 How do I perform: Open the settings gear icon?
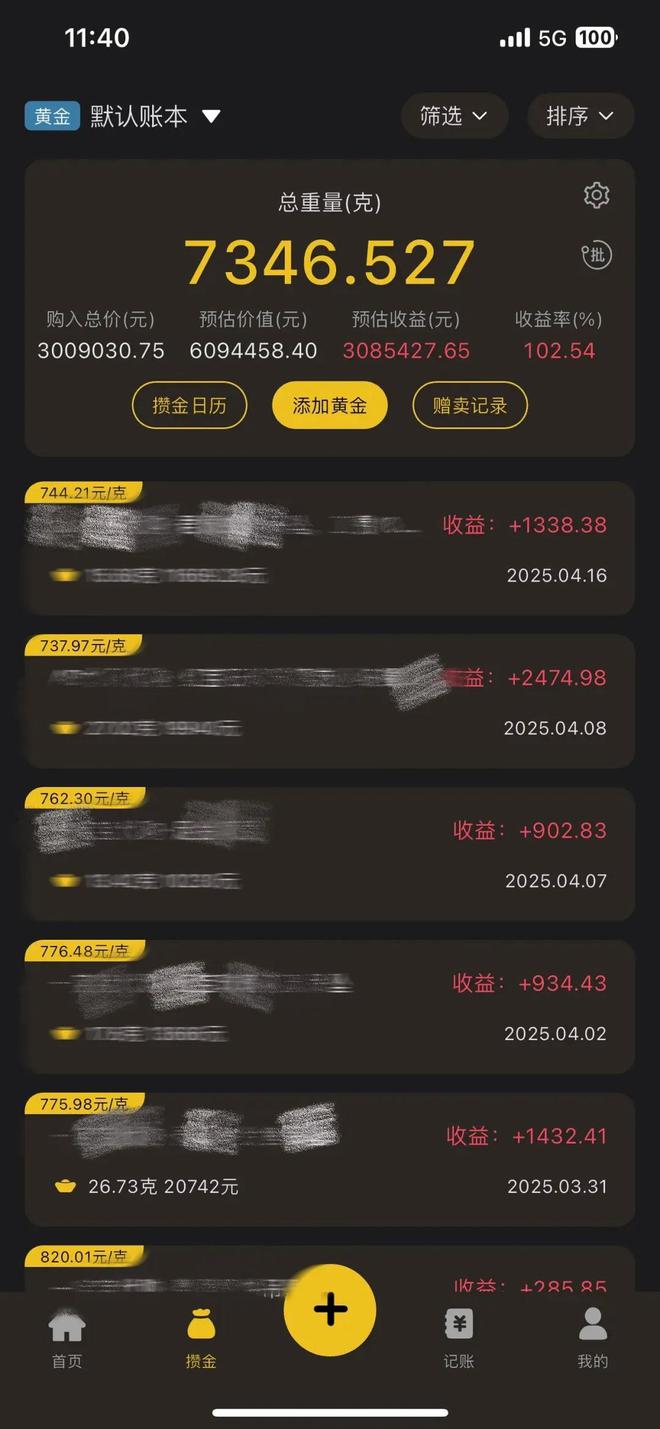pos(597,195)
